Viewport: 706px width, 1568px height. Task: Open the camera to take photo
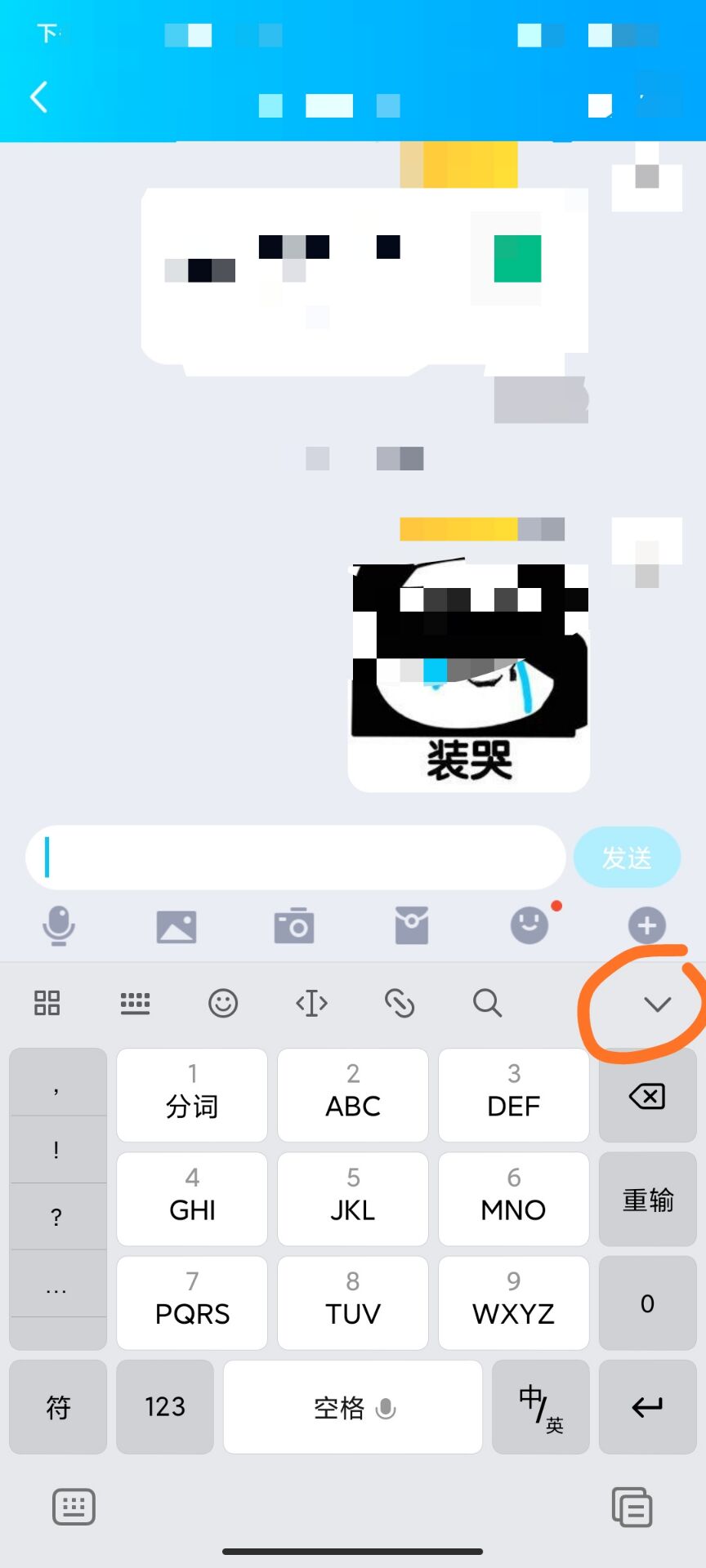(x=294, y=926)
